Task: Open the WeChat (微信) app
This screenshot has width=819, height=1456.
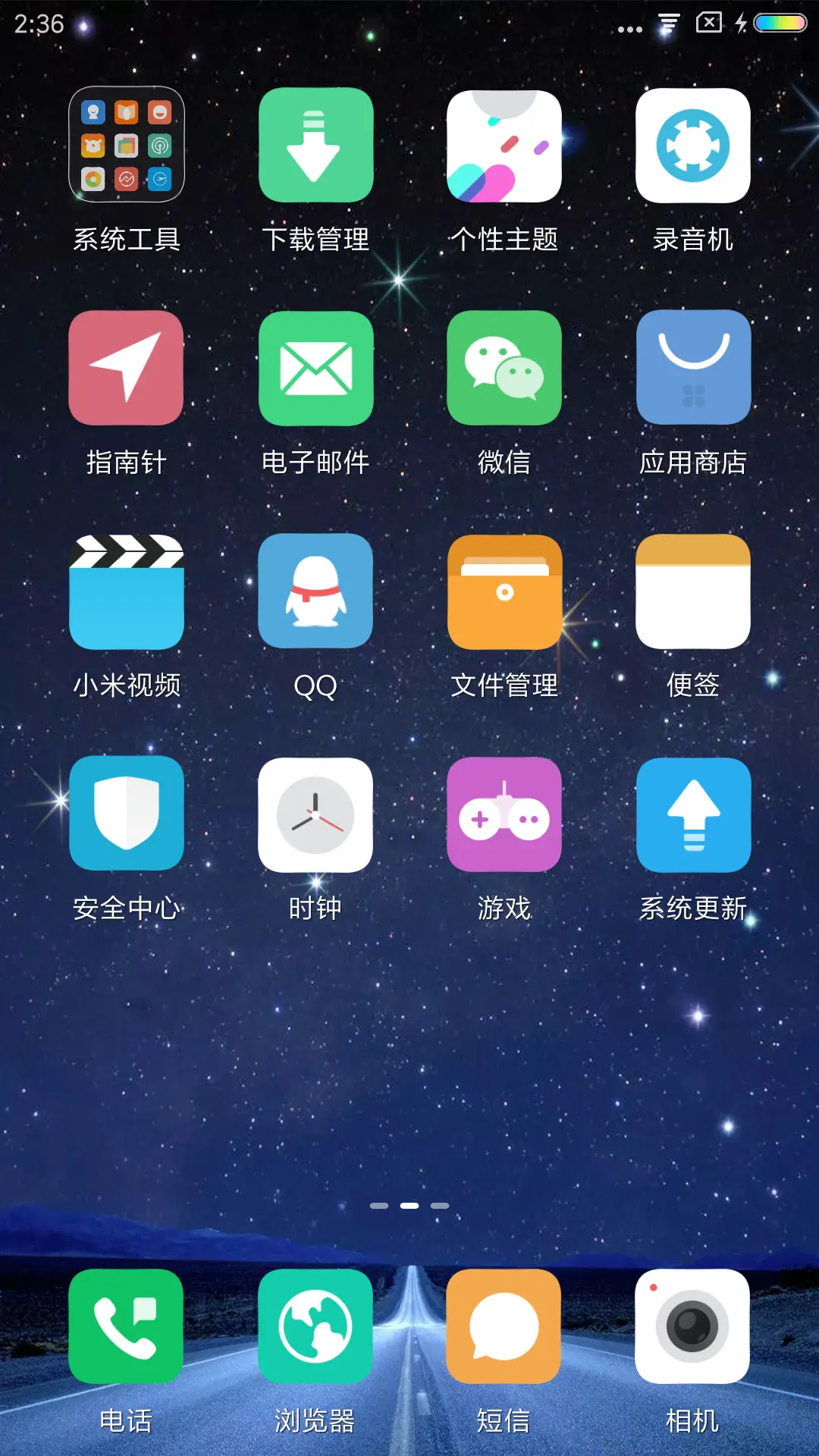Action: click(504, 368)
